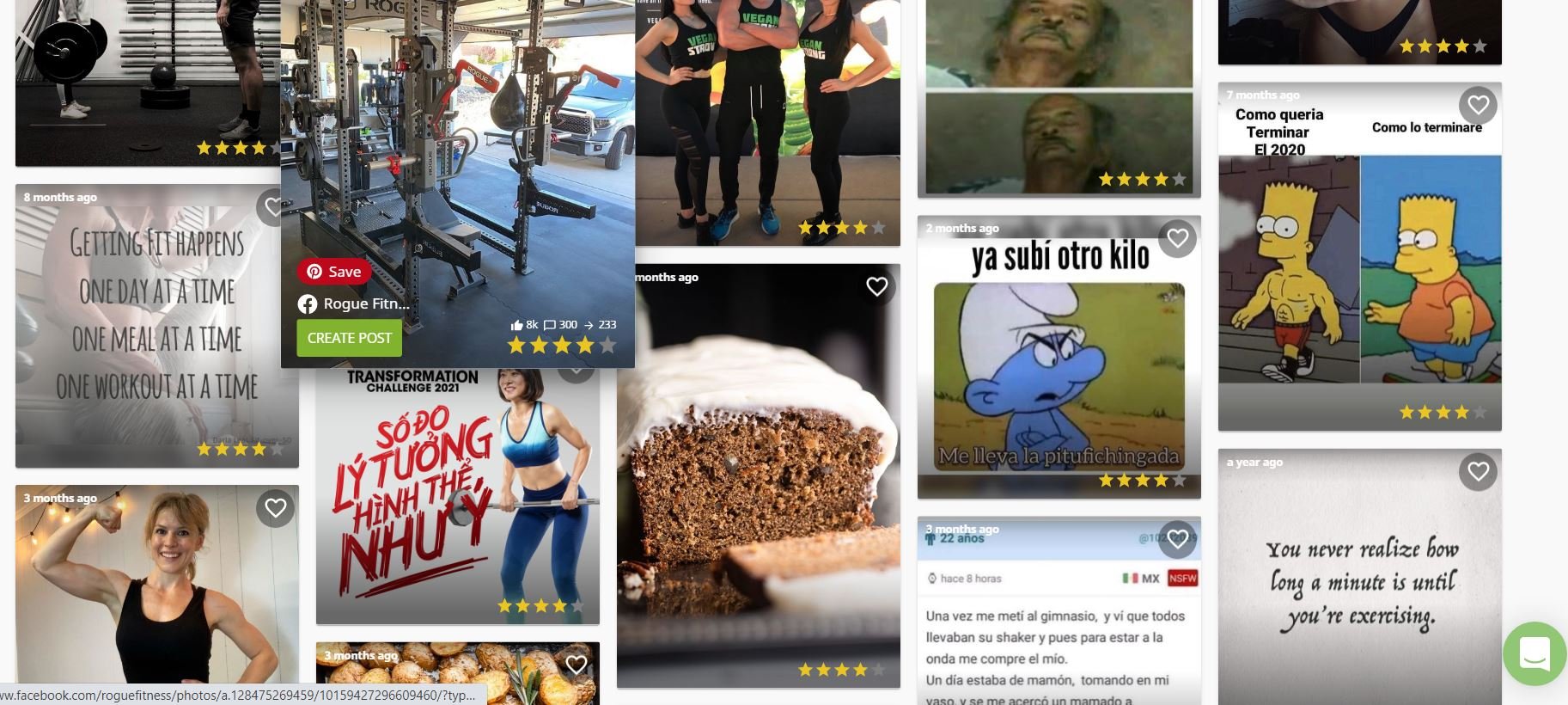The width and height of the screenshot is (1568, 705).
Task: Tap the green Create Post button
Action: 349,338
